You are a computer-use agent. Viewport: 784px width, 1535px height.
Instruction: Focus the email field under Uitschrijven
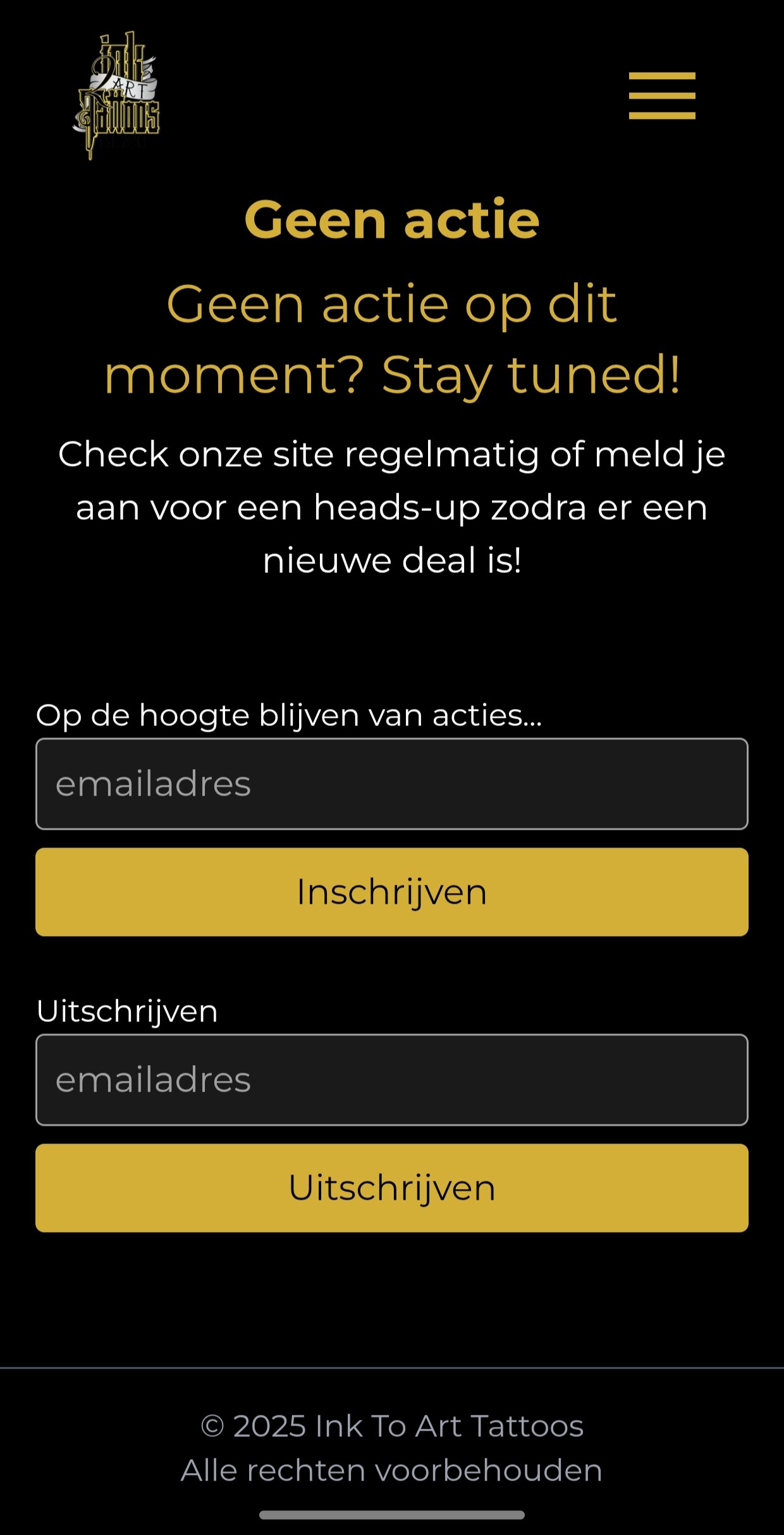pyautogui.click(x=391, y=1080)
